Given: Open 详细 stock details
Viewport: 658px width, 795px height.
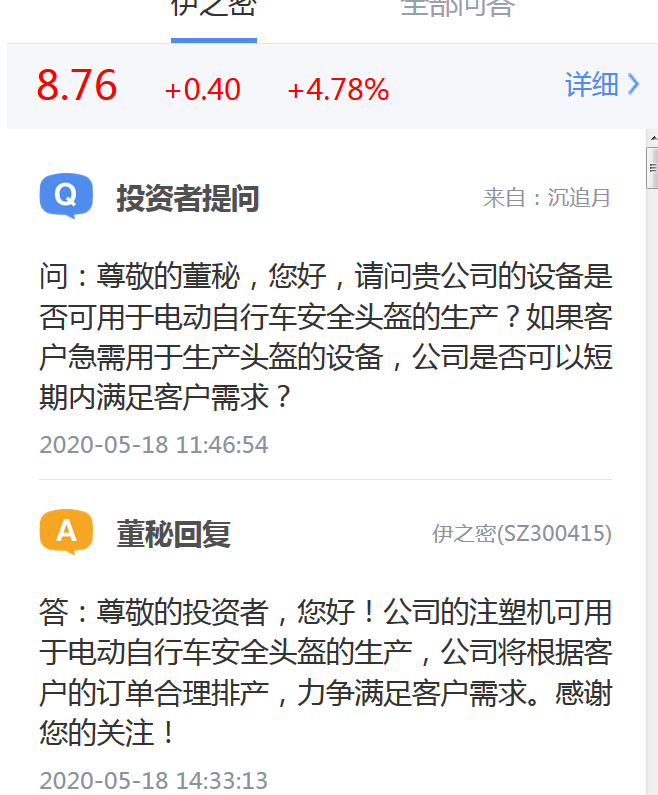Looking at the screenshot, I should [x=601, y=85].
